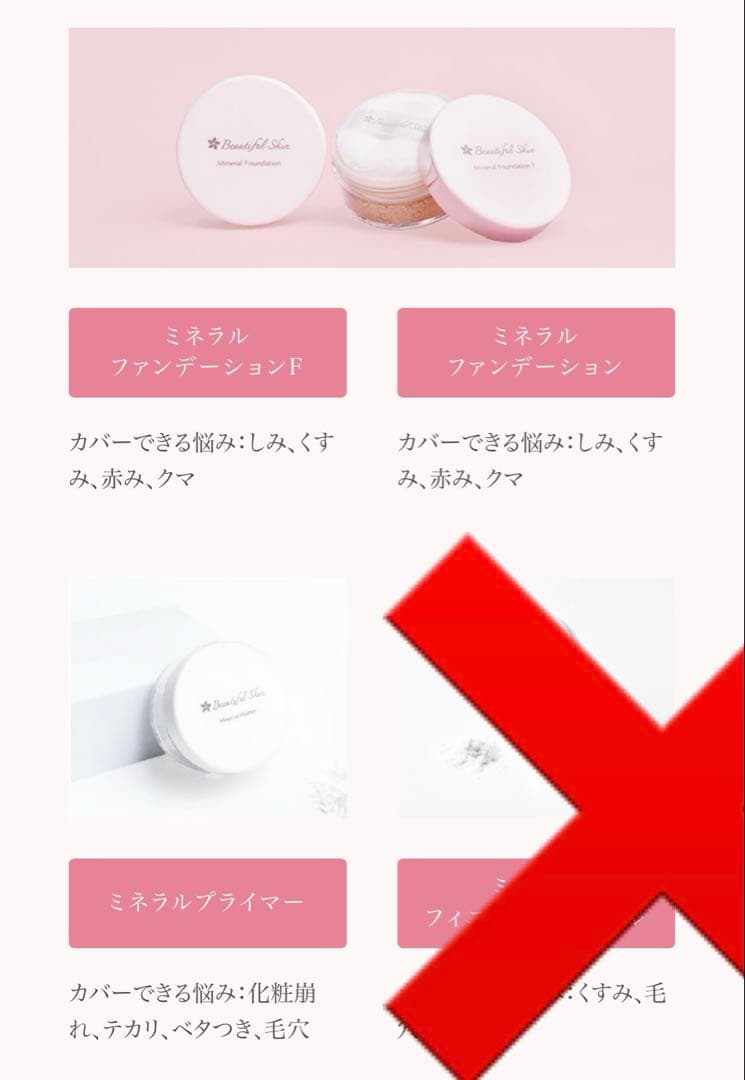745x1080 pixels.
Task: Tap the ミネラルプライマー button
Action: point(207,902)
